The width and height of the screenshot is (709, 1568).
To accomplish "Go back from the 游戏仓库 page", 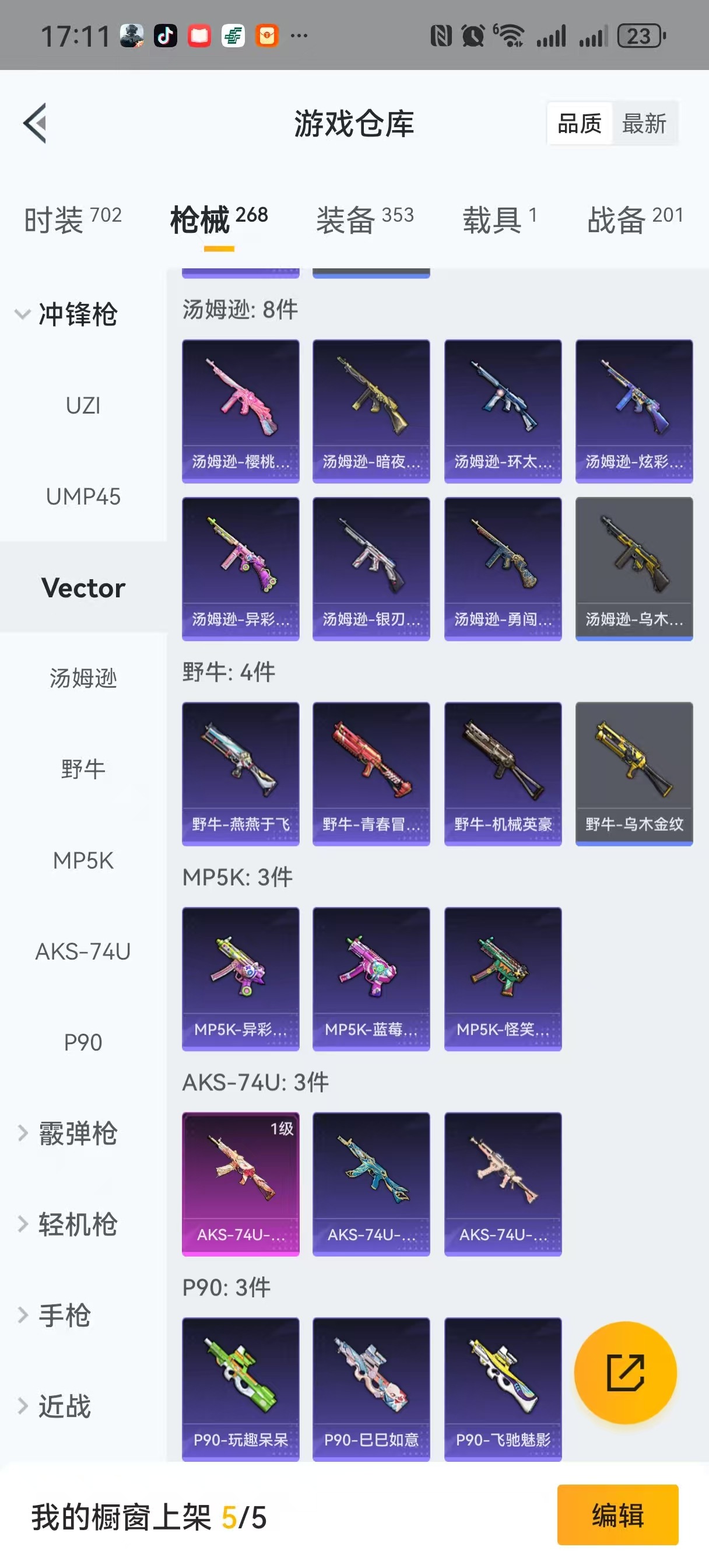I will click(x=36, y=123).
